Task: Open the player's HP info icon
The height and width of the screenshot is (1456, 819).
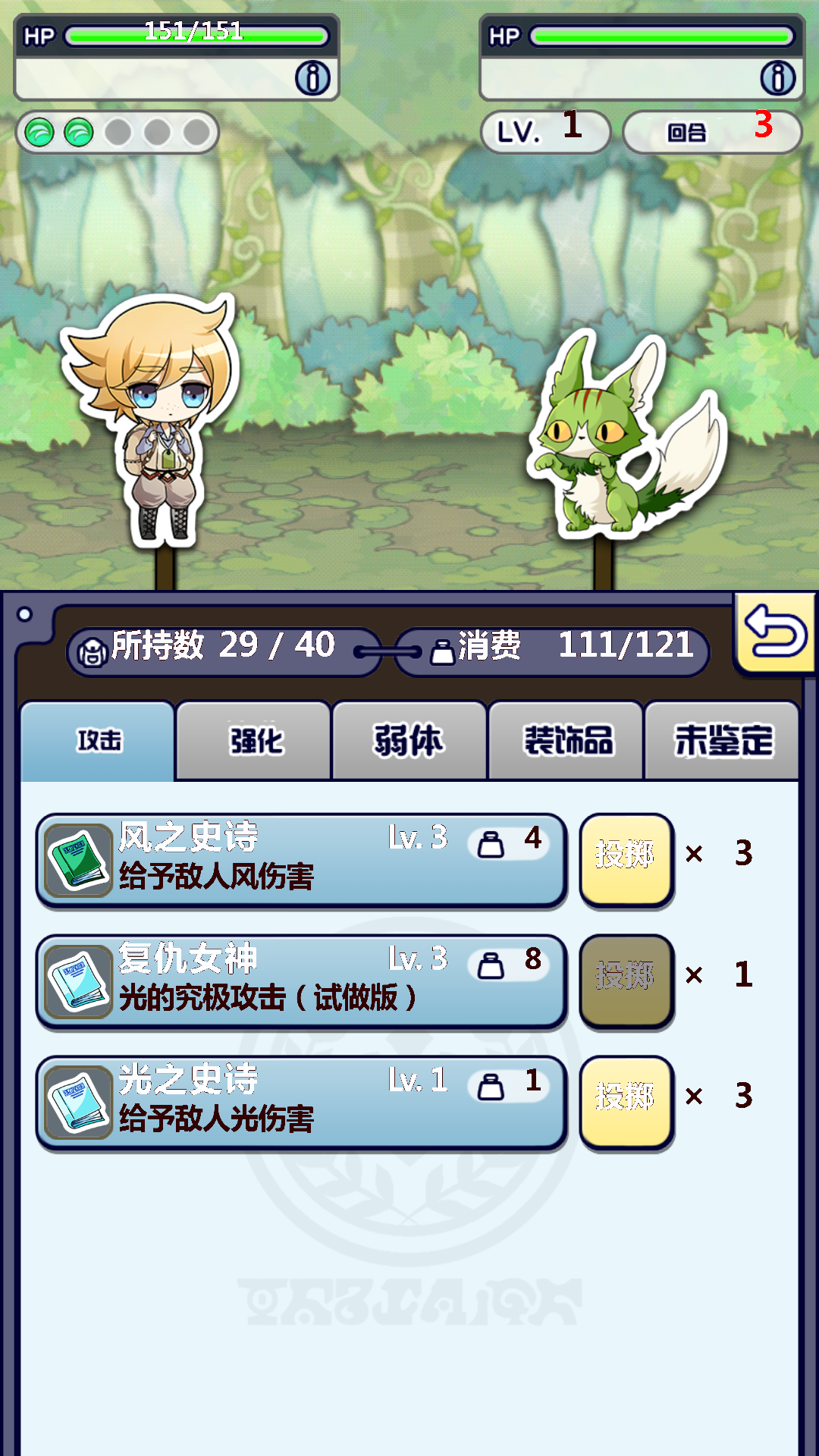Action: coord(312,77)
